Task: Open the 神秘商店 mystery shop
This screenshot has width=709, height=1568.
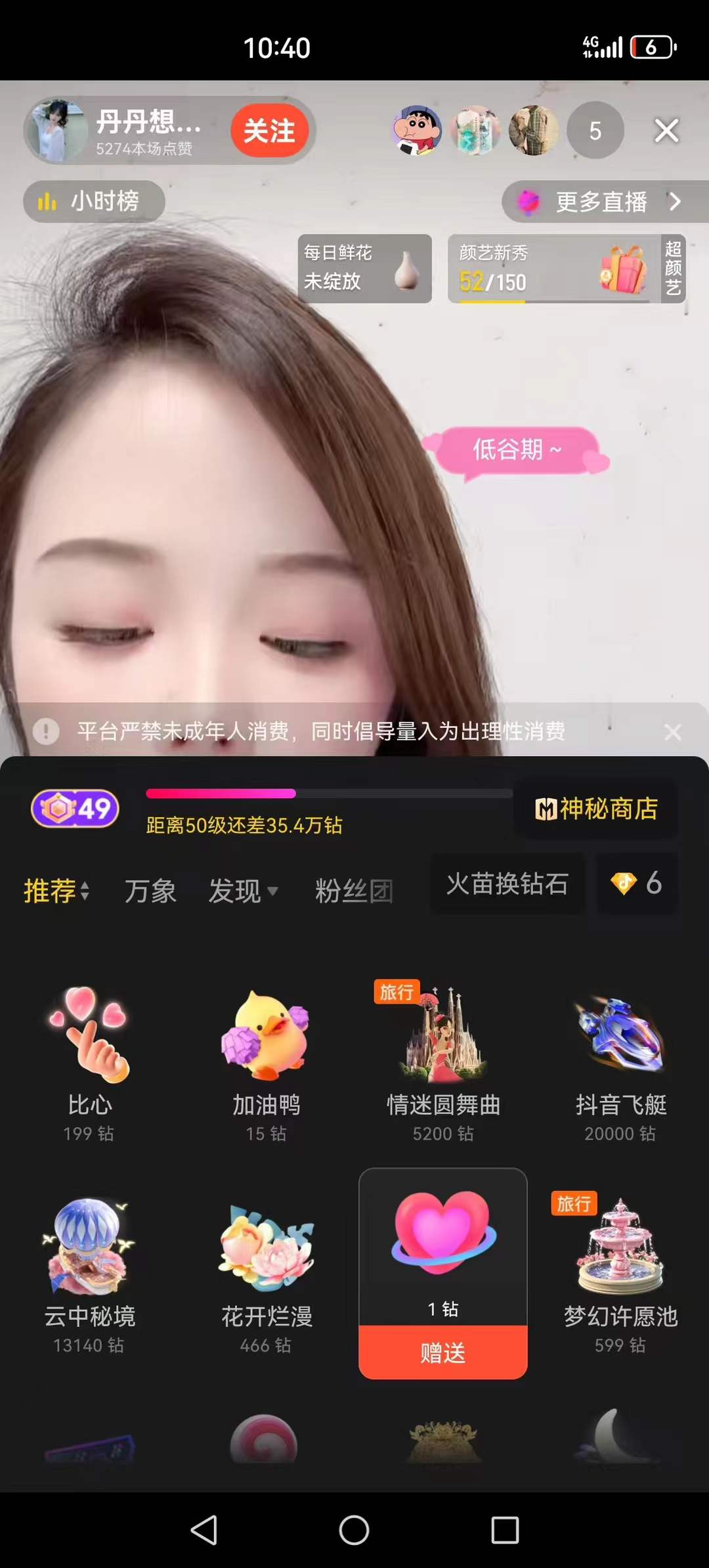Action: tap(596, 809)
